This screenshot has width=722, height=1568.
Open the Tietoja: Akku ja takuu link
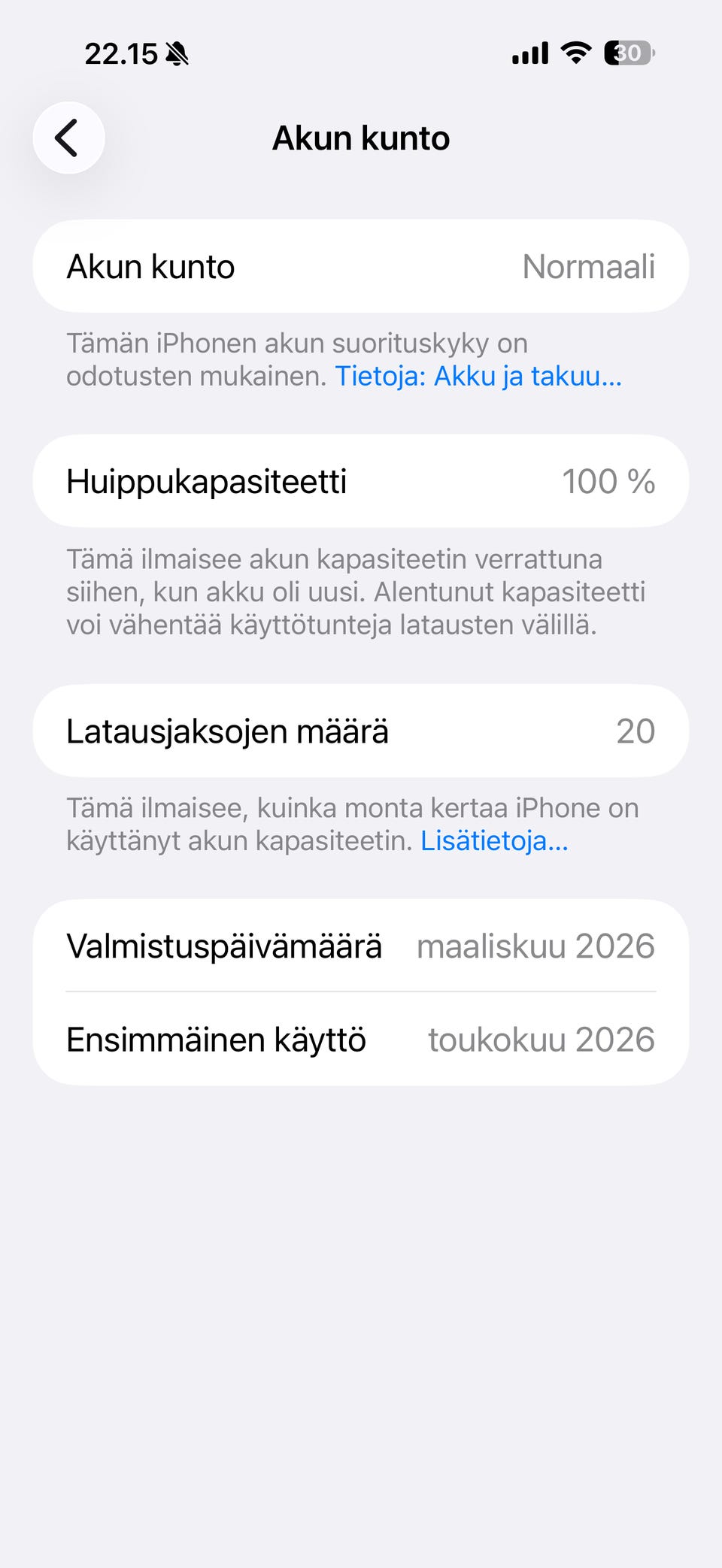(478, 376)
